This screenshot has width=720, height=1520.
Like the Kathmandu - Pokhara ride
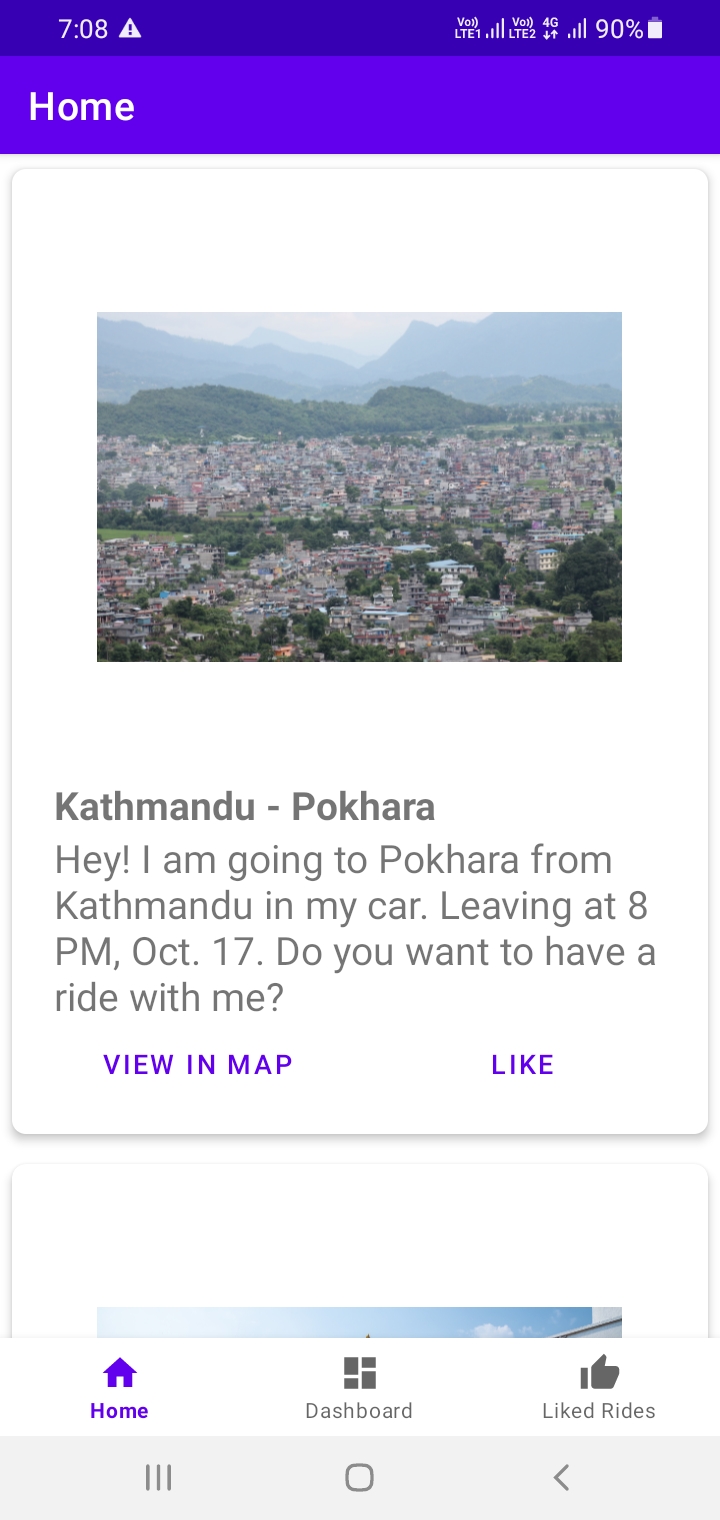[x=522, y=1065]
